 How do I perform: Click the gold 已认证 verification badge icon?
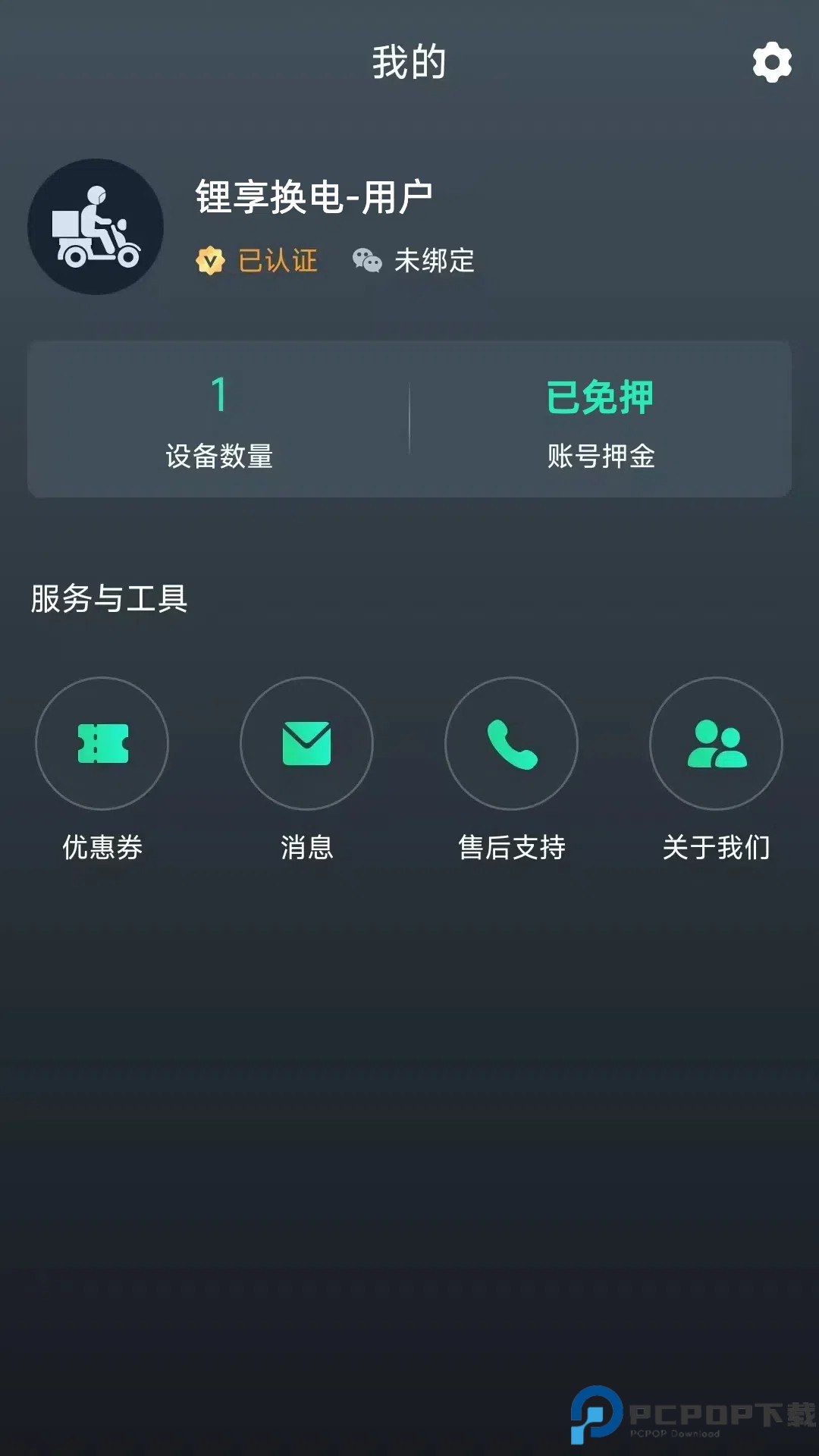point(210,261)
